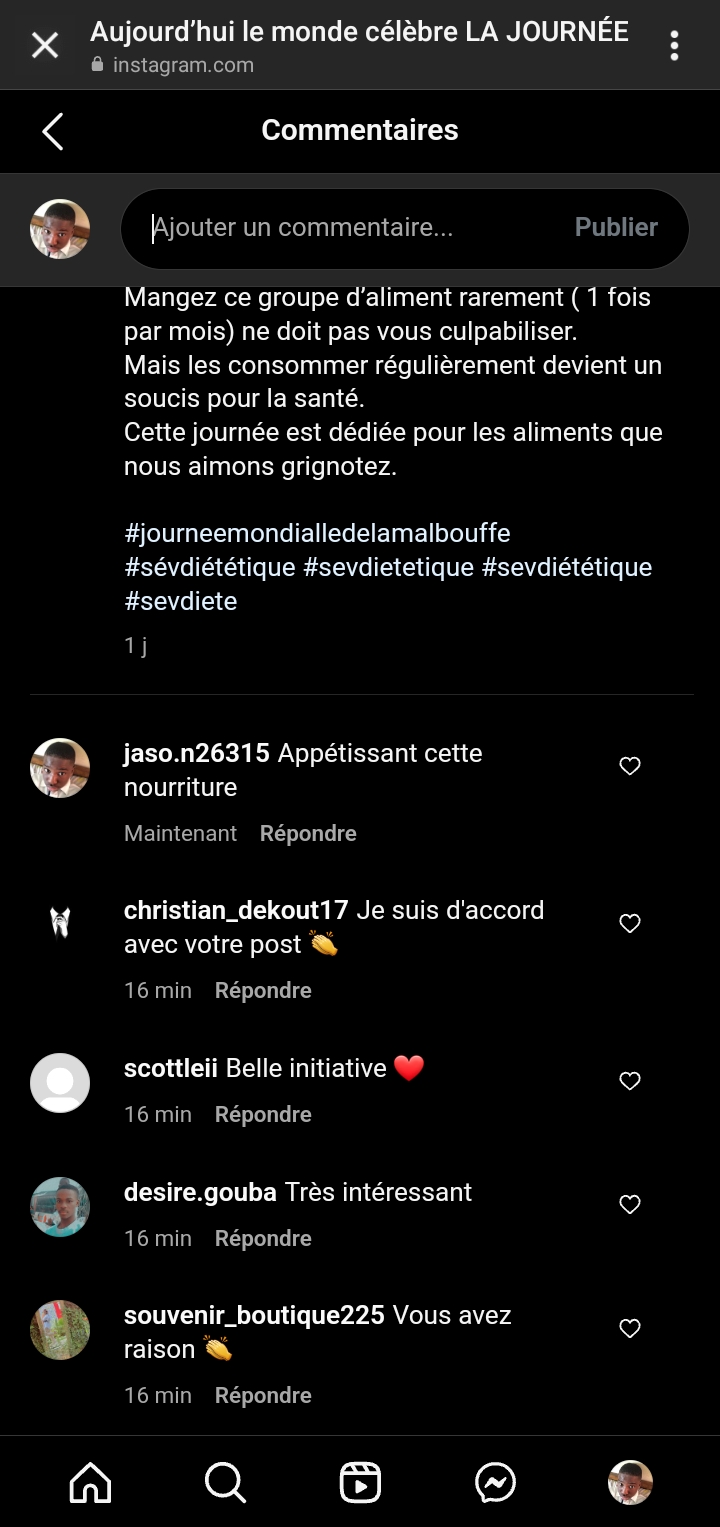
Task: Open Messenger direct messages
Action: click(495, 1482)
